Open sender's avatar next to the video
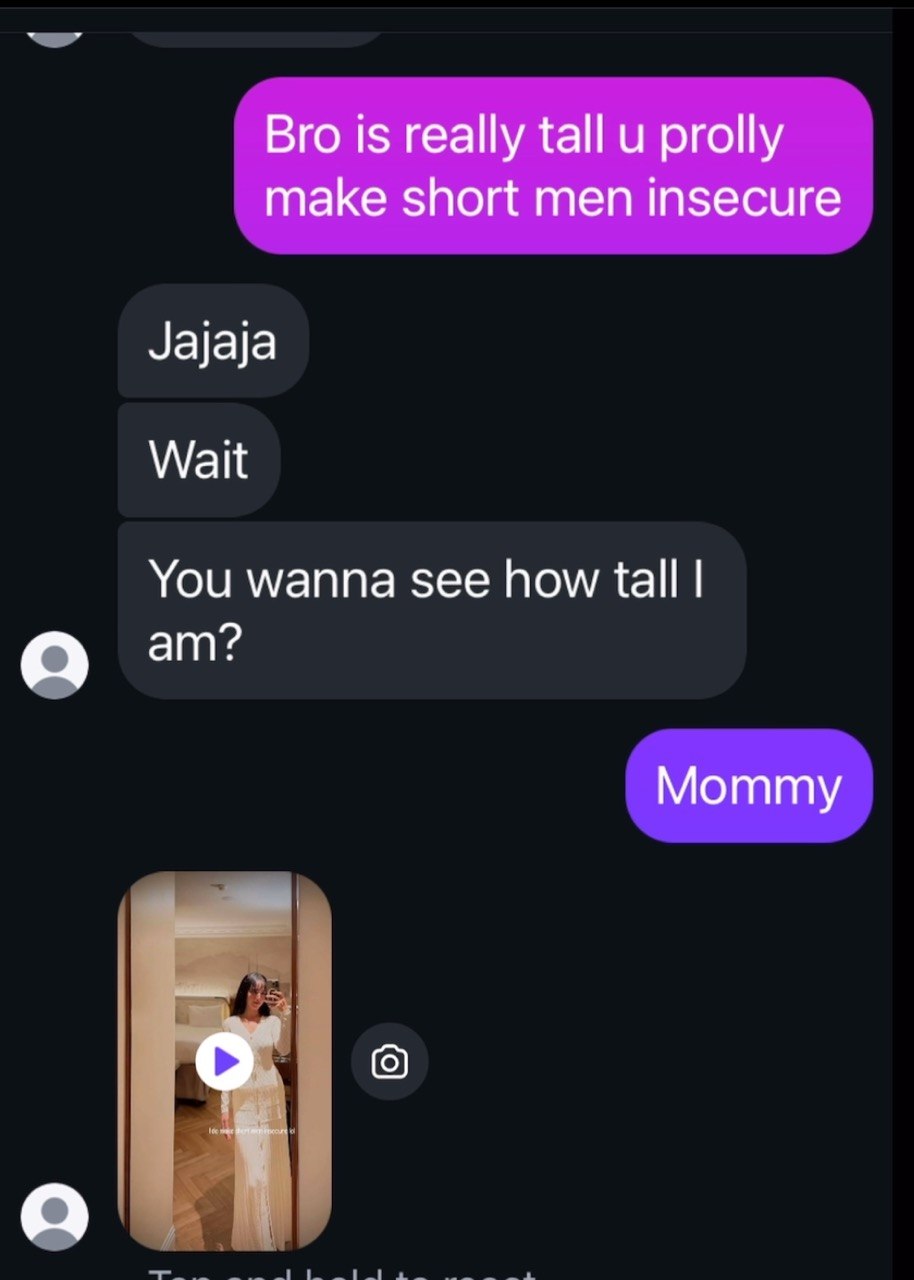 click(55, 1217)
